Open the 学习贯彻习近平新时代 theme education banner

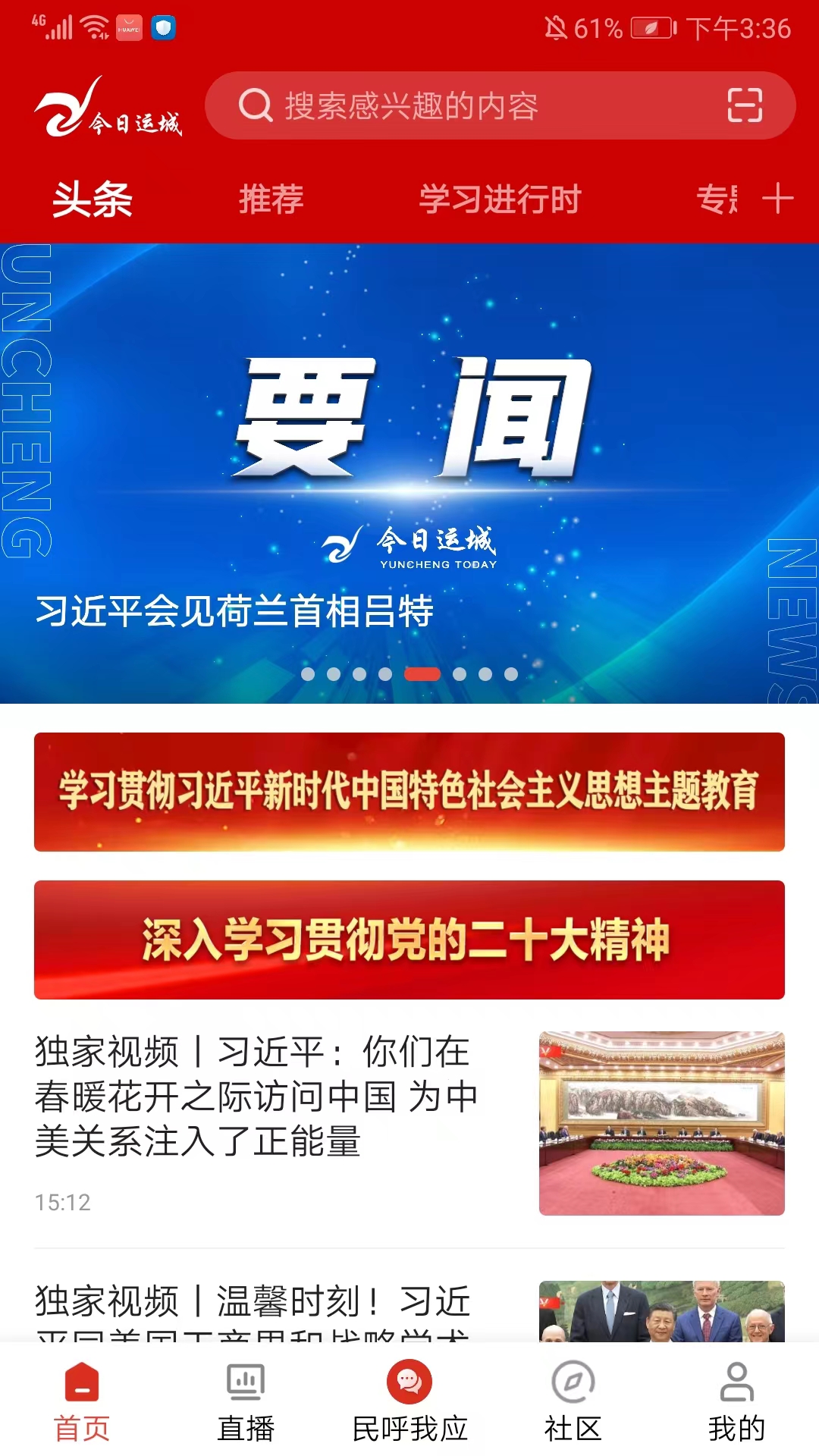tap(409, 792)
